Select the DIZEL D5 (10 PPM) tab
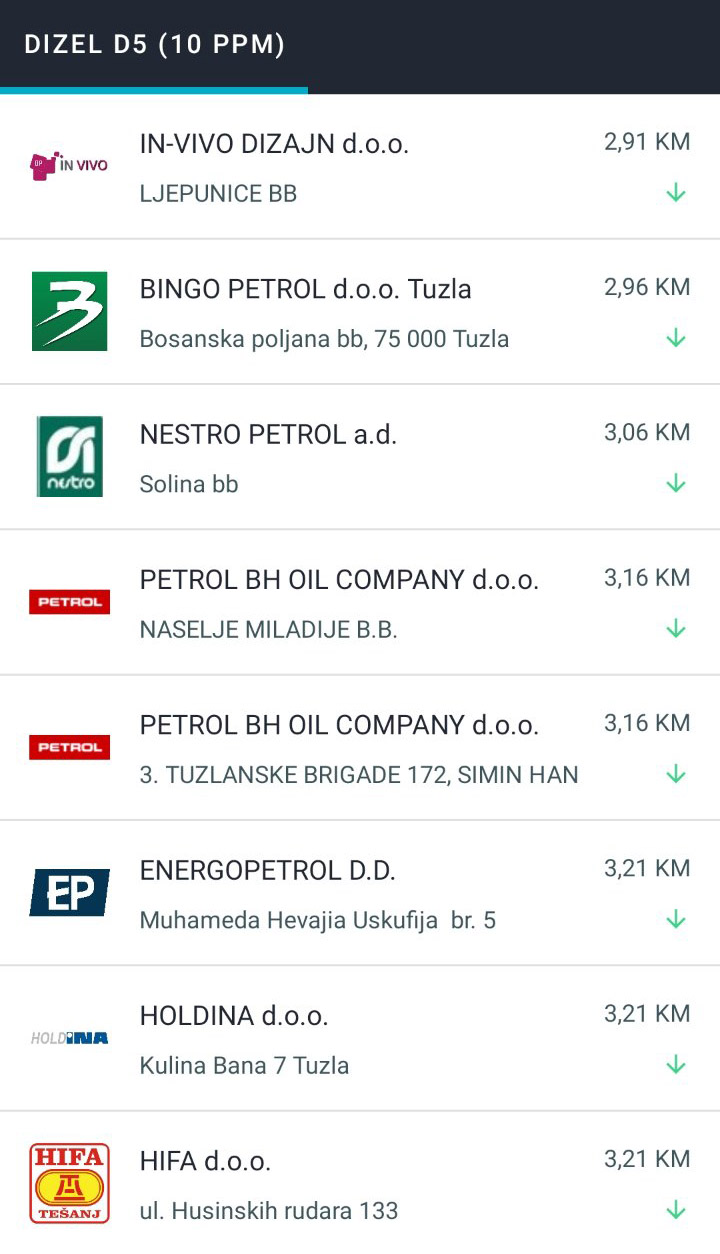This screenshot has height=1254, width=720. (154, 45)
